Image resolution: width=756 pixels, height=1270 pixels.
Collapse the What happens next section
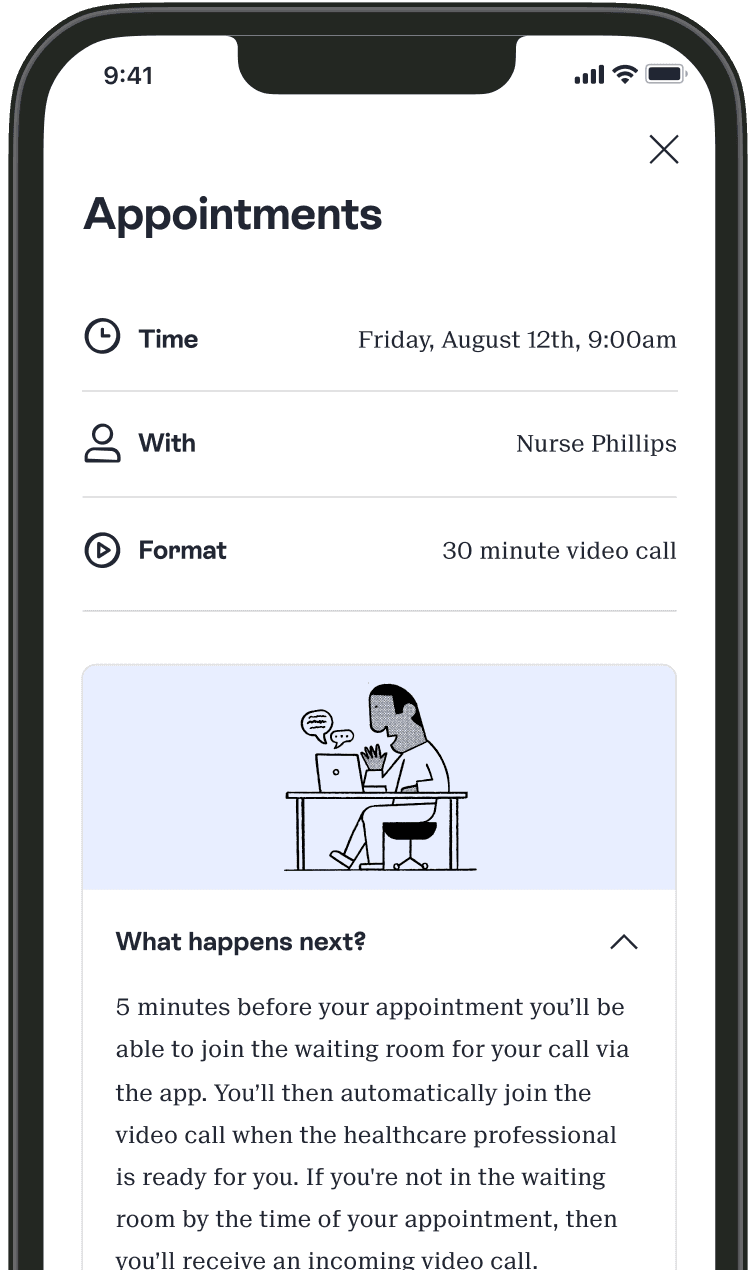[x=623, y=942]
